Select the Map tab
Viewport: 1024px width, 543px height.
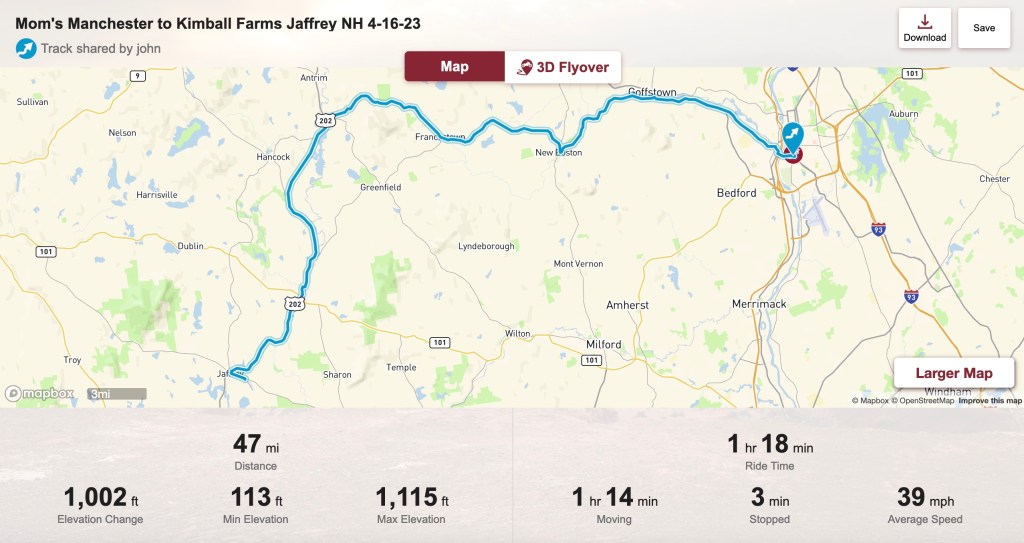[454, 67]
